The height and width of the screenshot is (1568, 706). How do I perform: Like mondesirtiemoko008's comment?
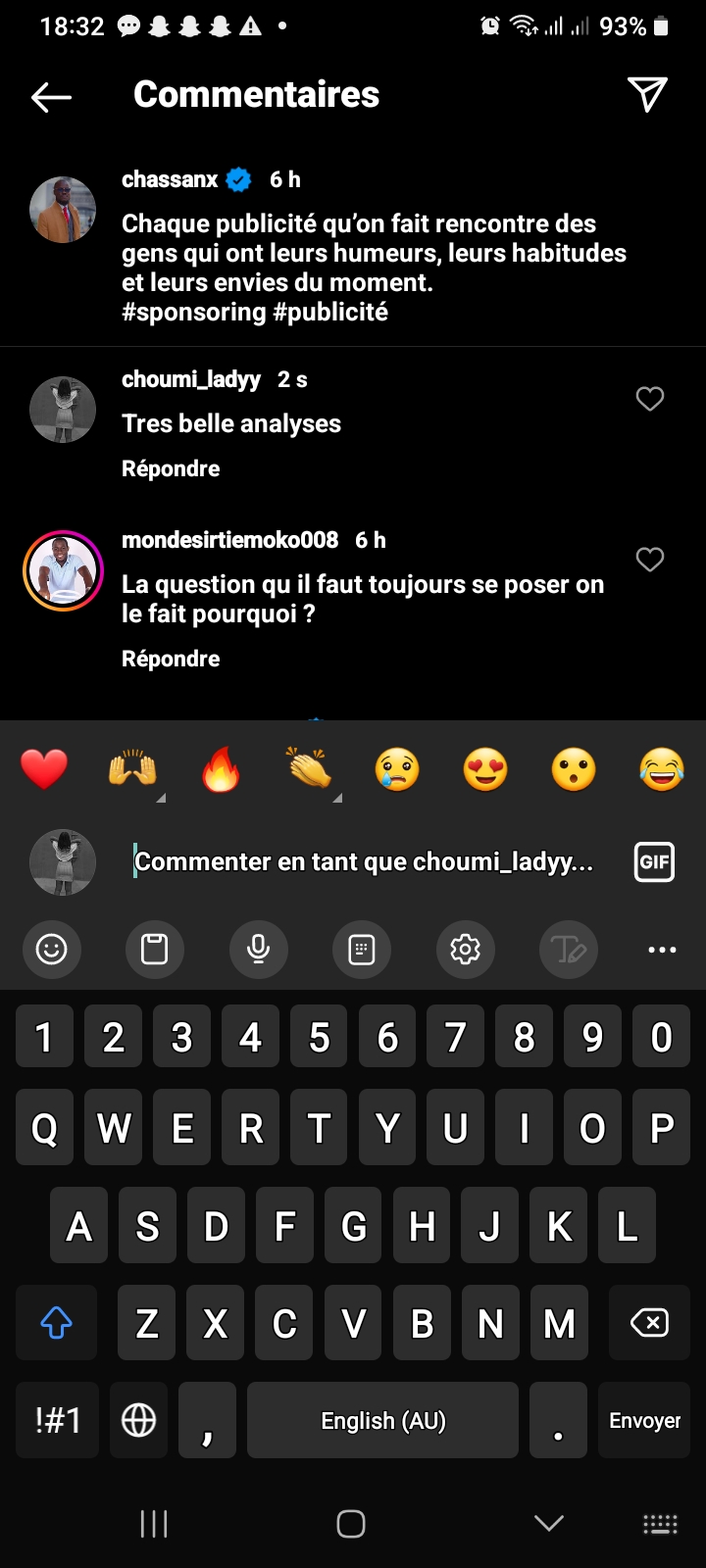(x=650, y=560)
